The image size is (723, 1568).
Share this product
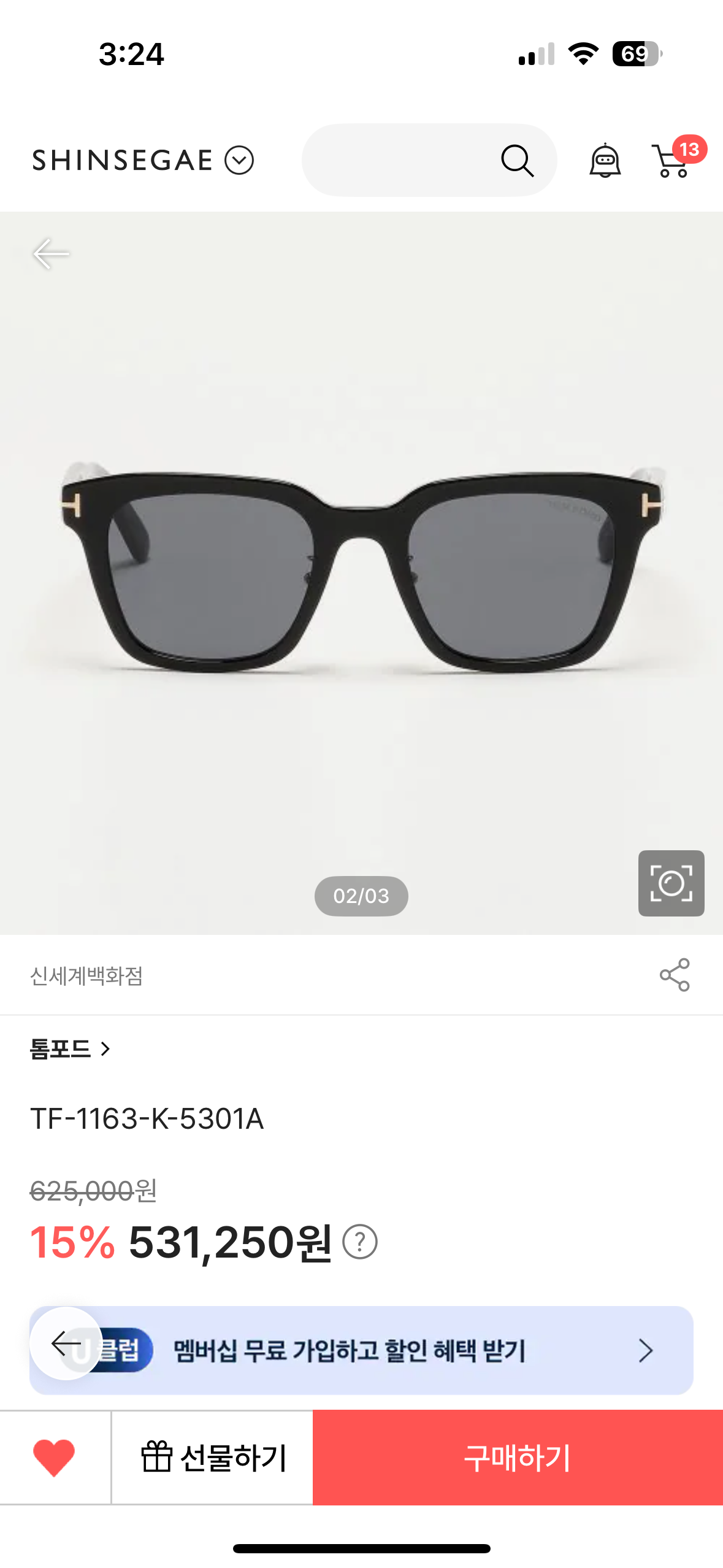point(675,975)
